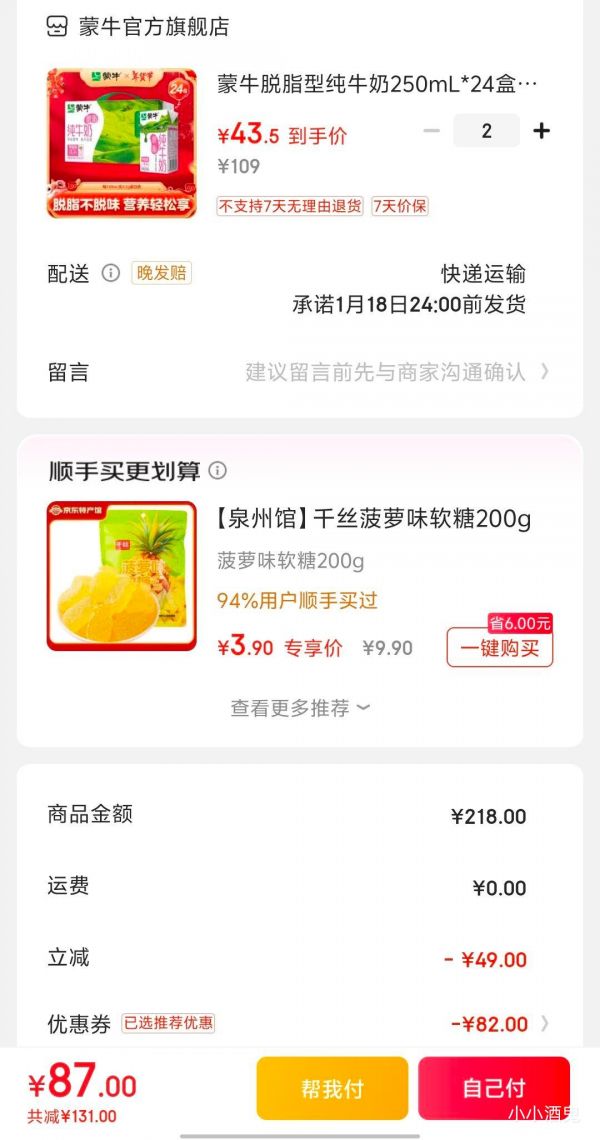Show delivery info next to 配送
This screenshot has width=600, height=1140.
[111, 273]
